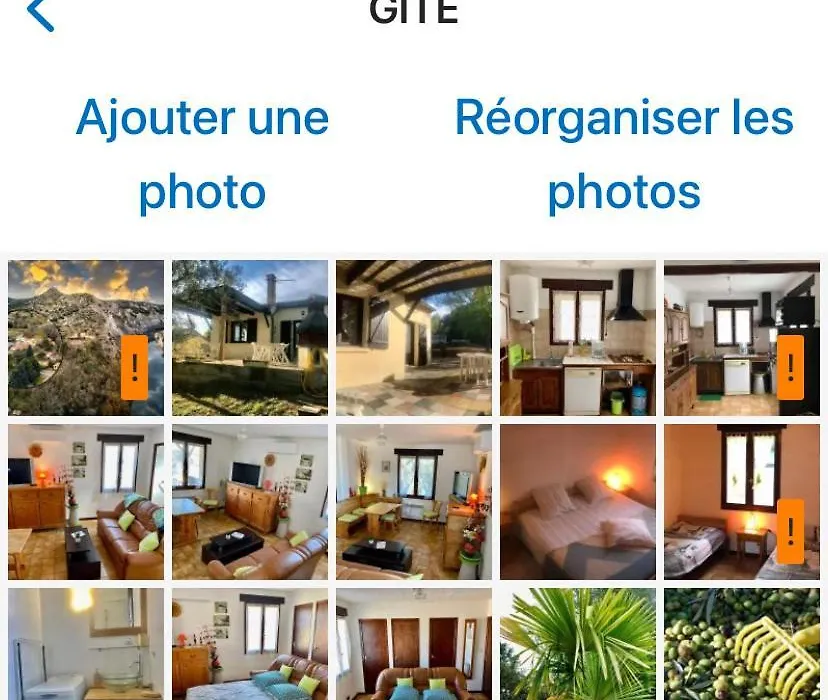
Task: Open the photo of brown sofa facing doors
Action: tap(414, 644)
